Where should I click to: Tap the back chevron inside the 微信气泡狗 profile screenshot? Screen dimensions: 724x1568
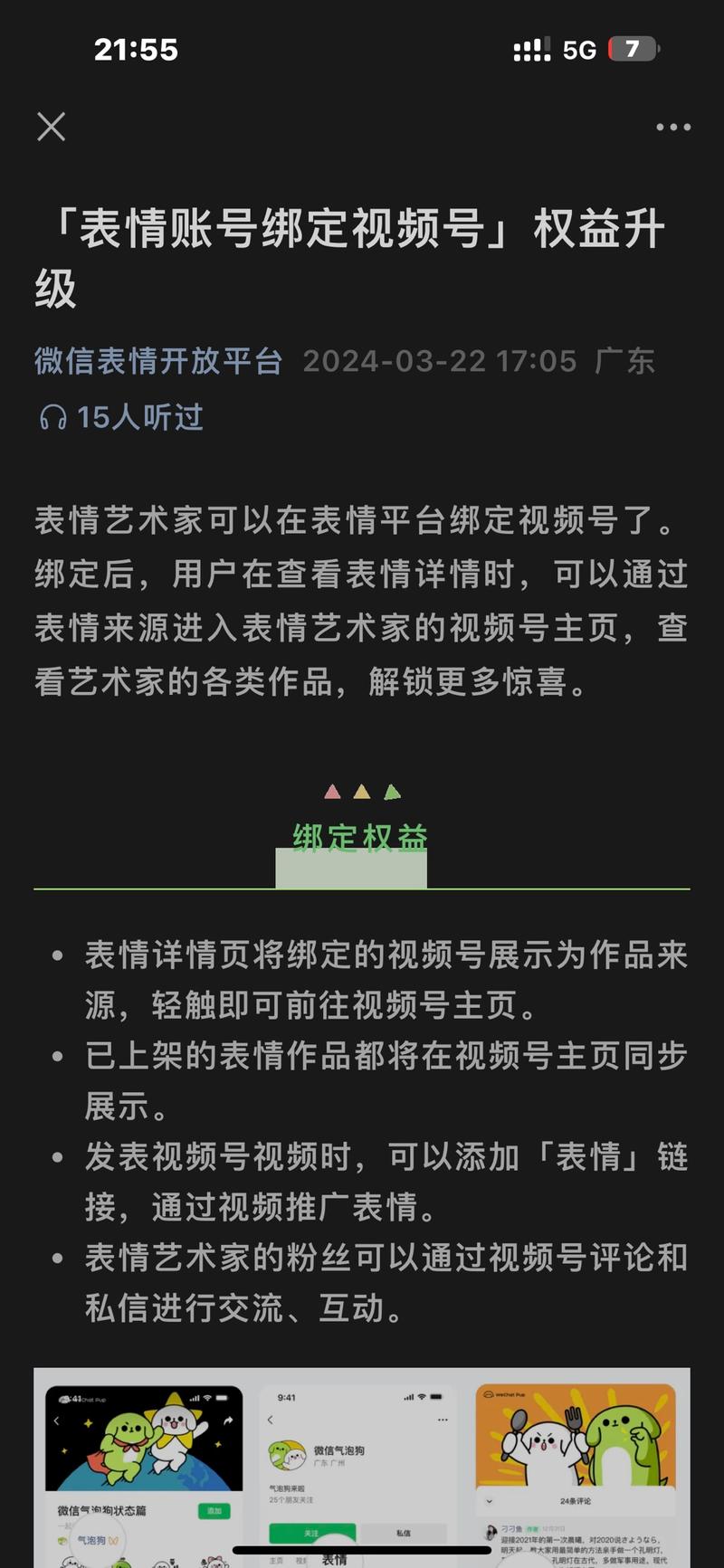pos(271,1420)
